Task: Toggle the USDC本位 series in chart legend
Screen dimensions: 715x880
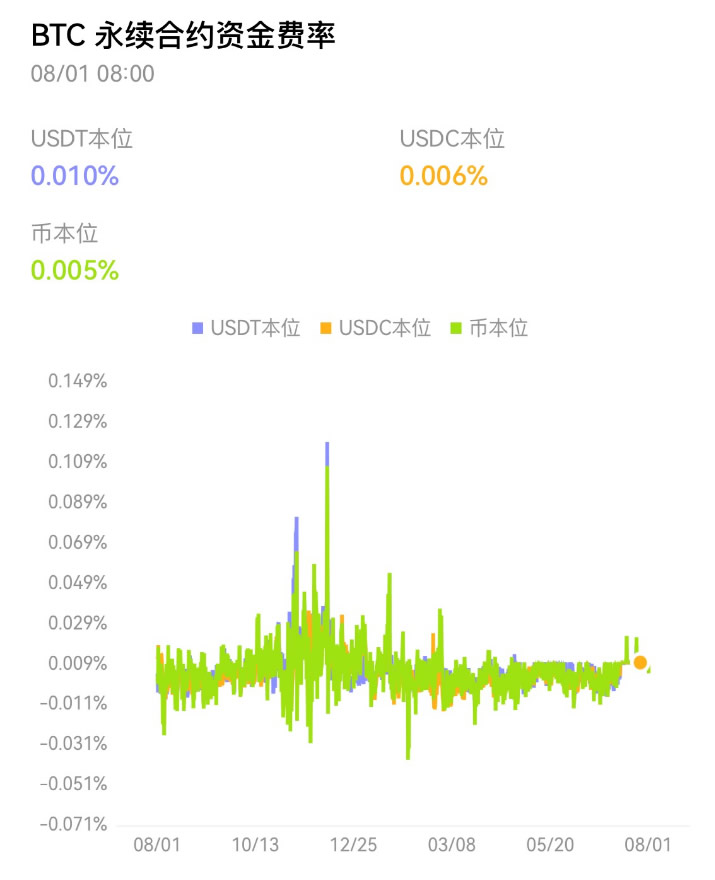Action: (x=375, y=328)
